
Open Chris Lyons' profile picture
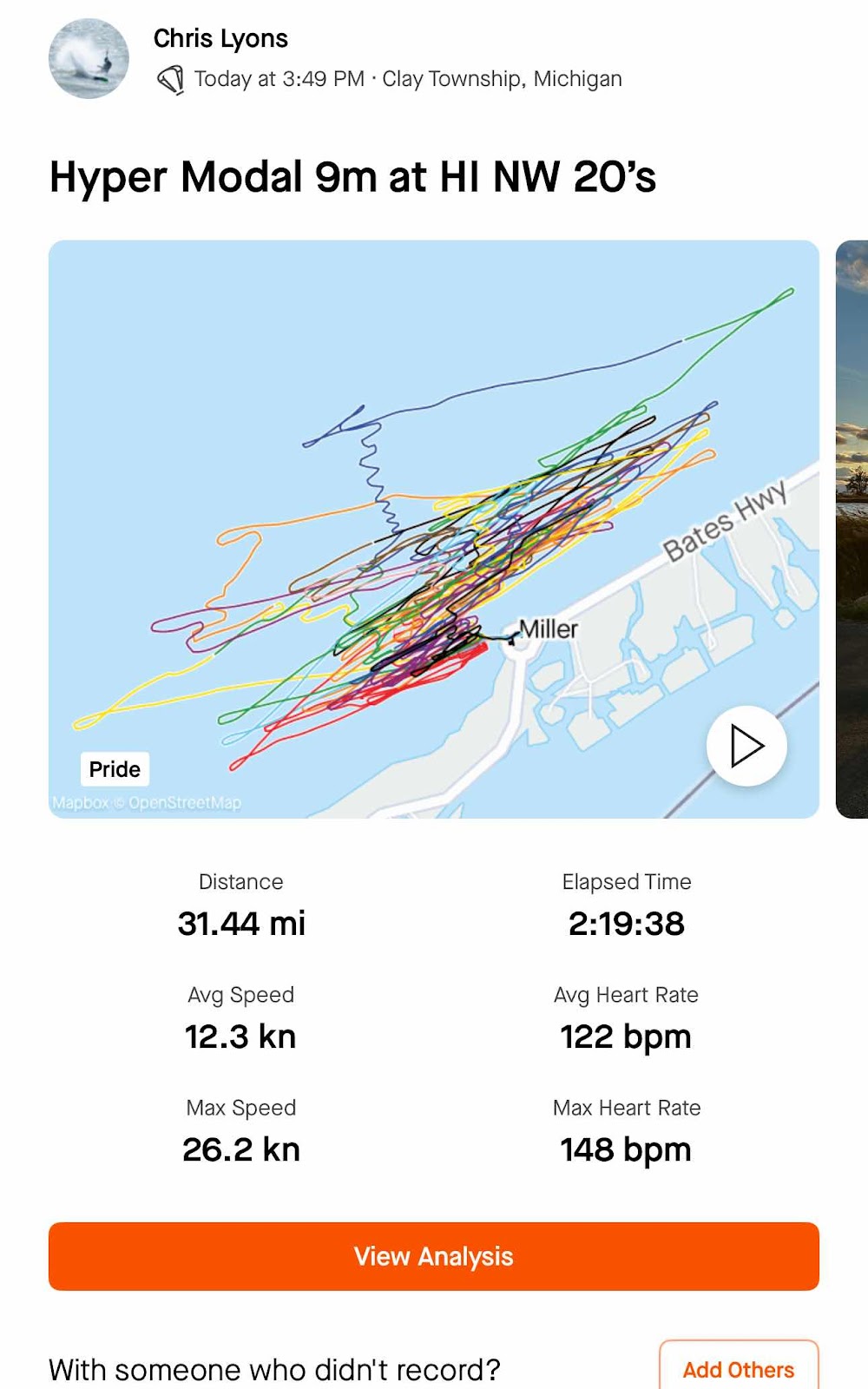[x=89, y=58]
